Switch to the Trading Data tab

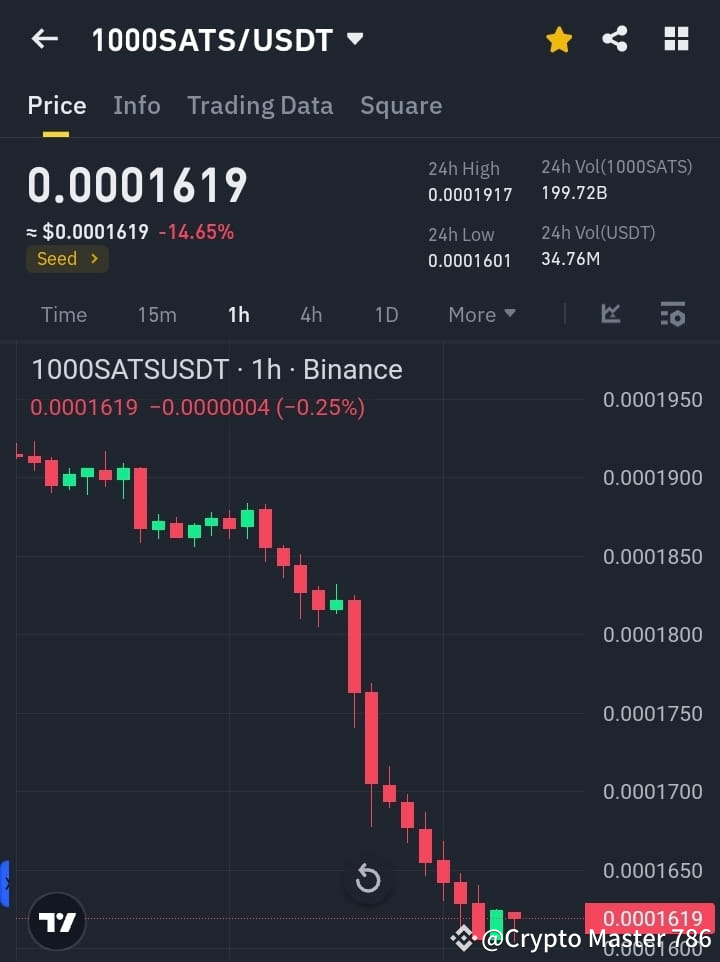tap(260, 105)
